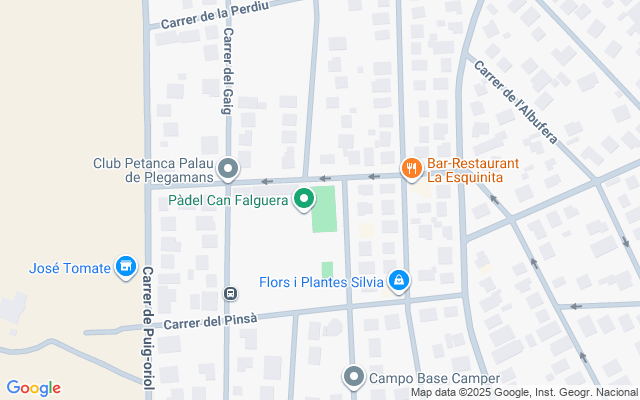This screenshot has width=640, height=400.
Task: Tap bus stop icon on Carrer del Gaig
Action: pos(230,294)
